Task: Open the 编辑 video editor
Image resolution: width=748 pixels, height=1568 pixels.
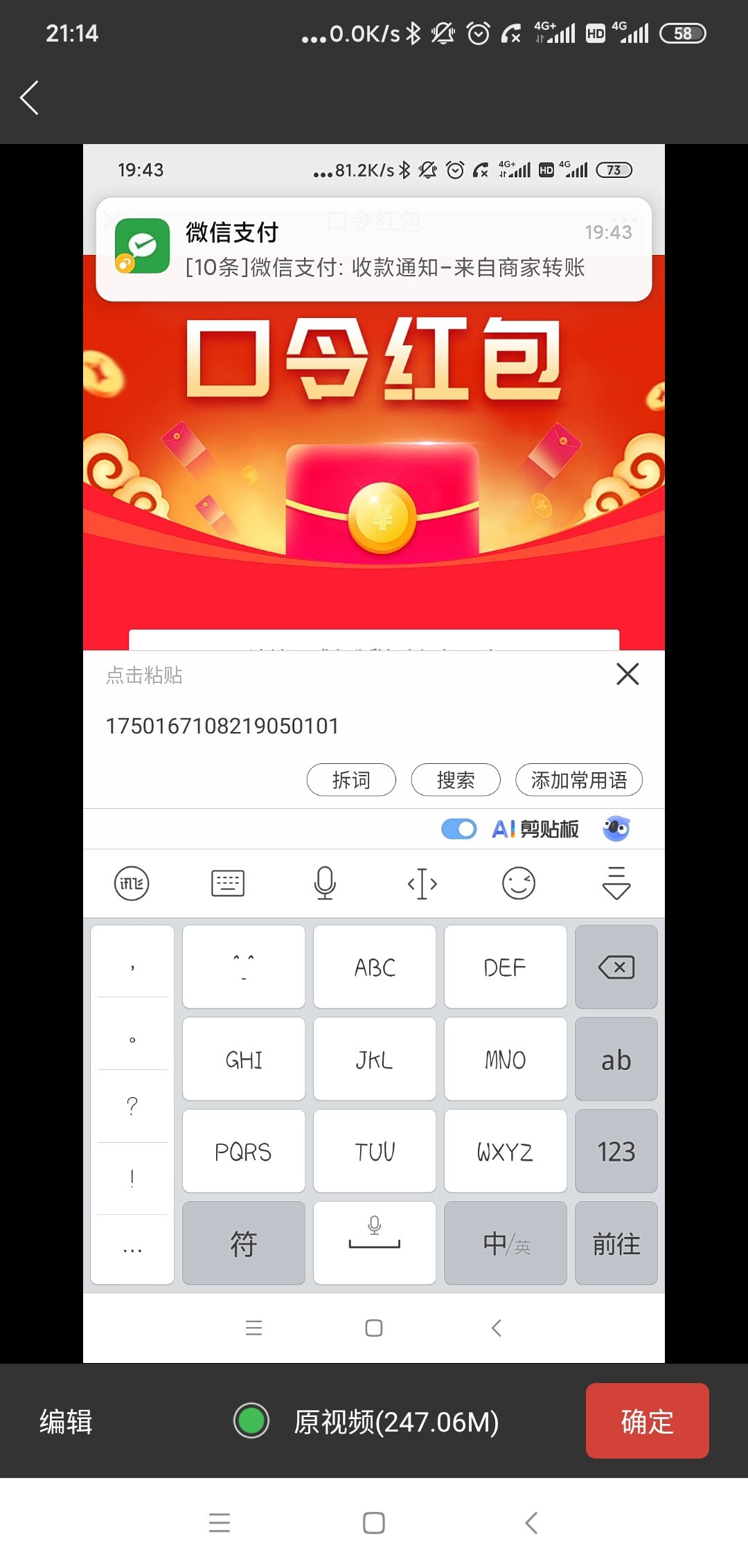Action: [66, 1422]
